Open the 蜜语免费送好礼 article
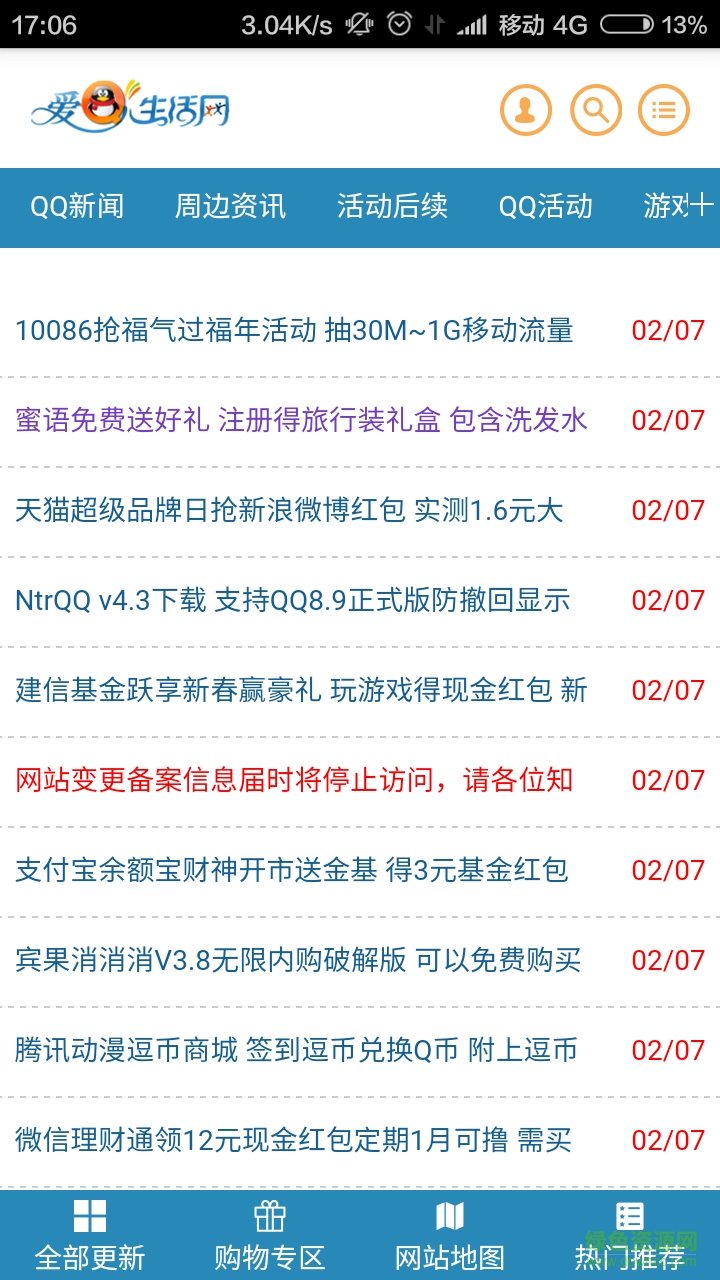720x1280 pixels. (x=300, y=420)
